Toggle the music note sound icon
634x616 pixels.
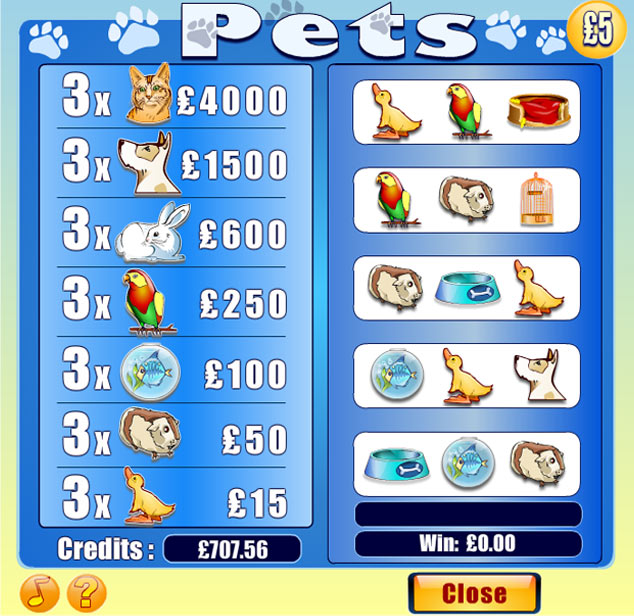[39, 593]
